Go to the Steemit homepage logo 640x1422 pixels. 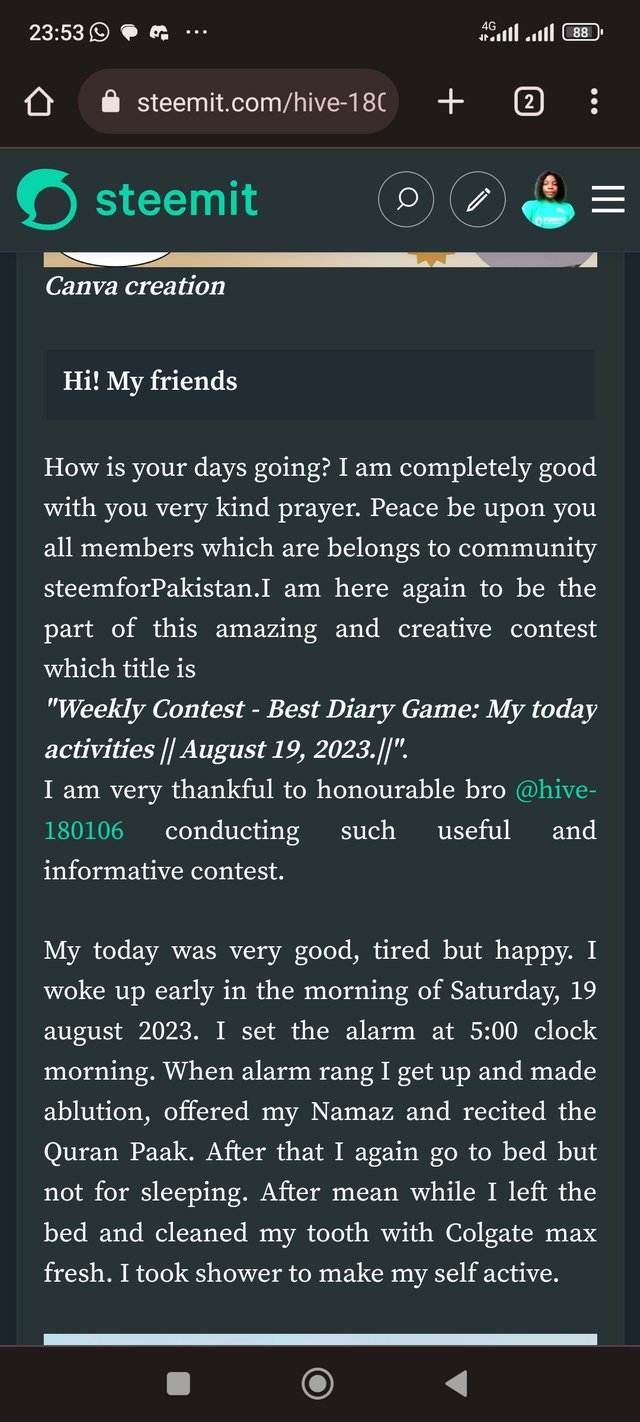point(138,200)
